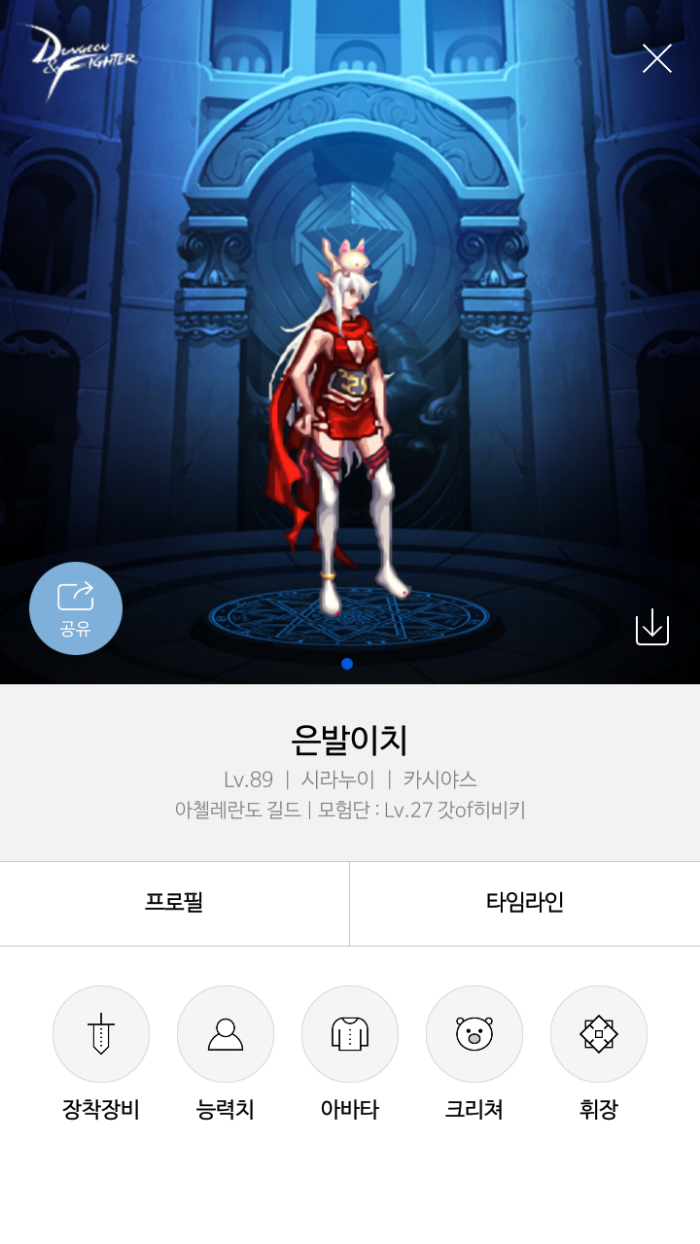View 능력치 character stats

click(x=225, y=1034)
